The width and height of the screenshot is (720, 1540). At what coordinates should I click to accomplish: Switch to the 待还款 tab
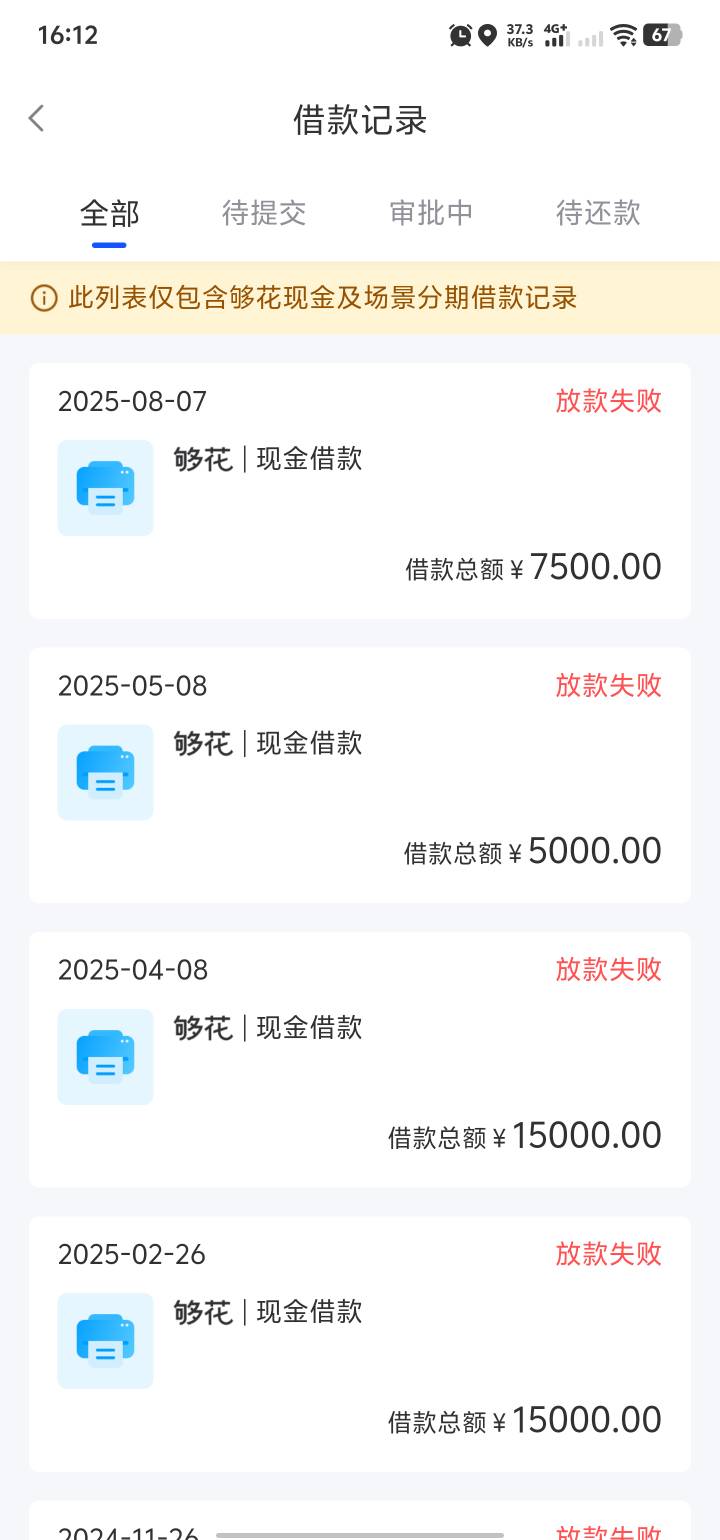(598, 213)
